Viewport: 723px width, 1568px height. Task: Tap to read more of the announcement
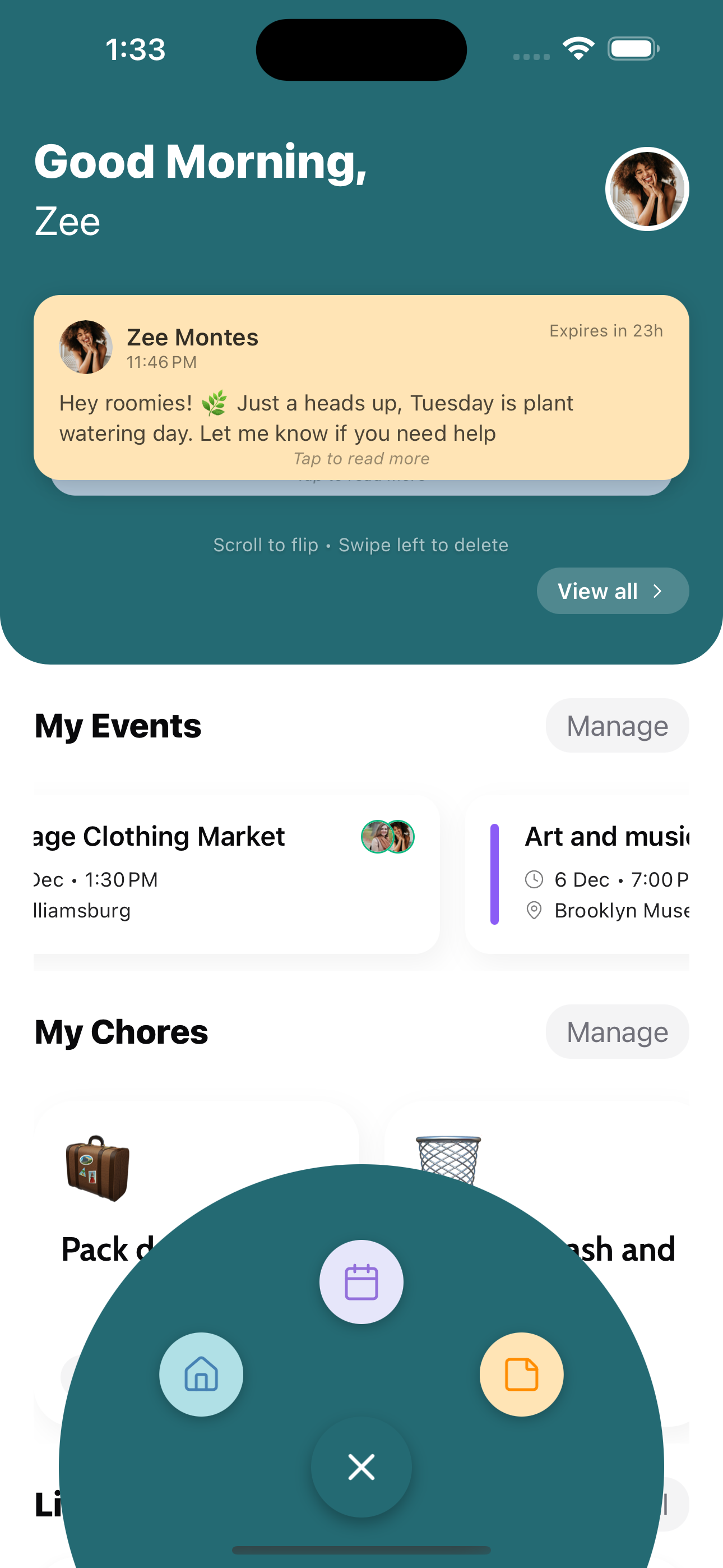361,458
